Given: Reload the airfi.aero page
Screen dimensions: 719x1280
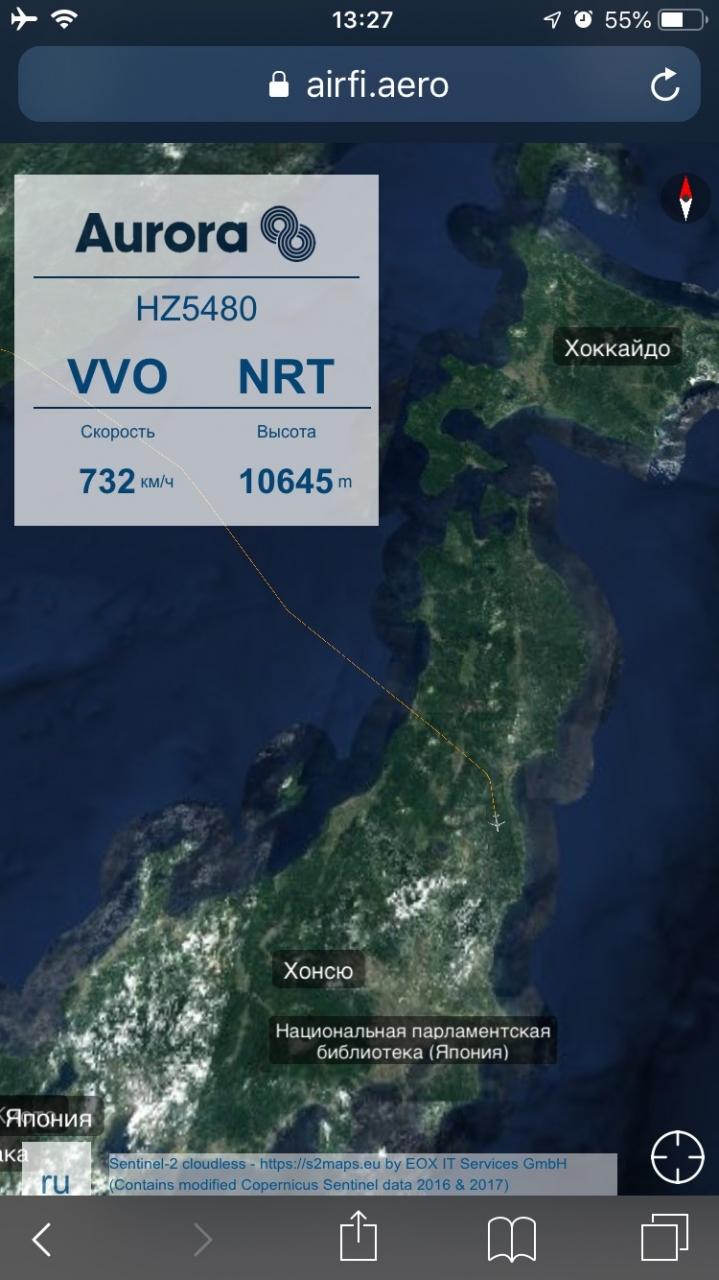Looking at the screenshot, I should click(665, 86).
